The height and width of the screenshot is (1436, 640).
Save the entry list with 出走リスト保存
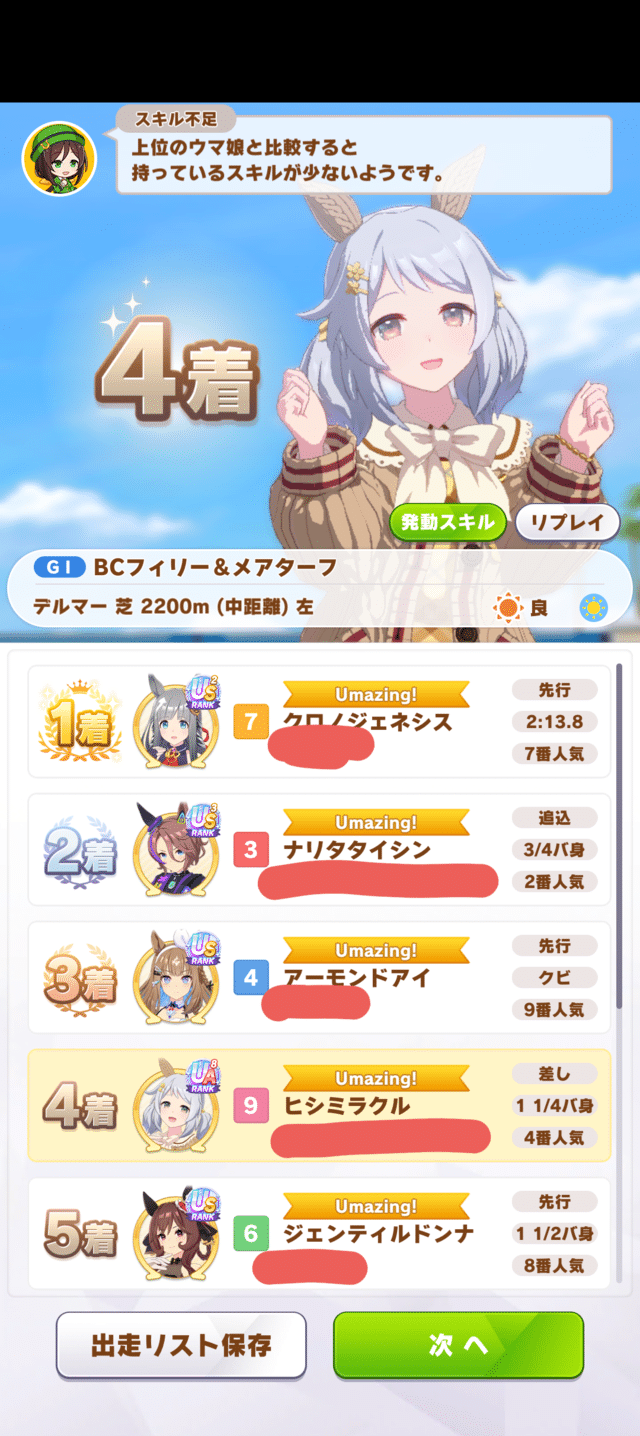(181, 1345)
